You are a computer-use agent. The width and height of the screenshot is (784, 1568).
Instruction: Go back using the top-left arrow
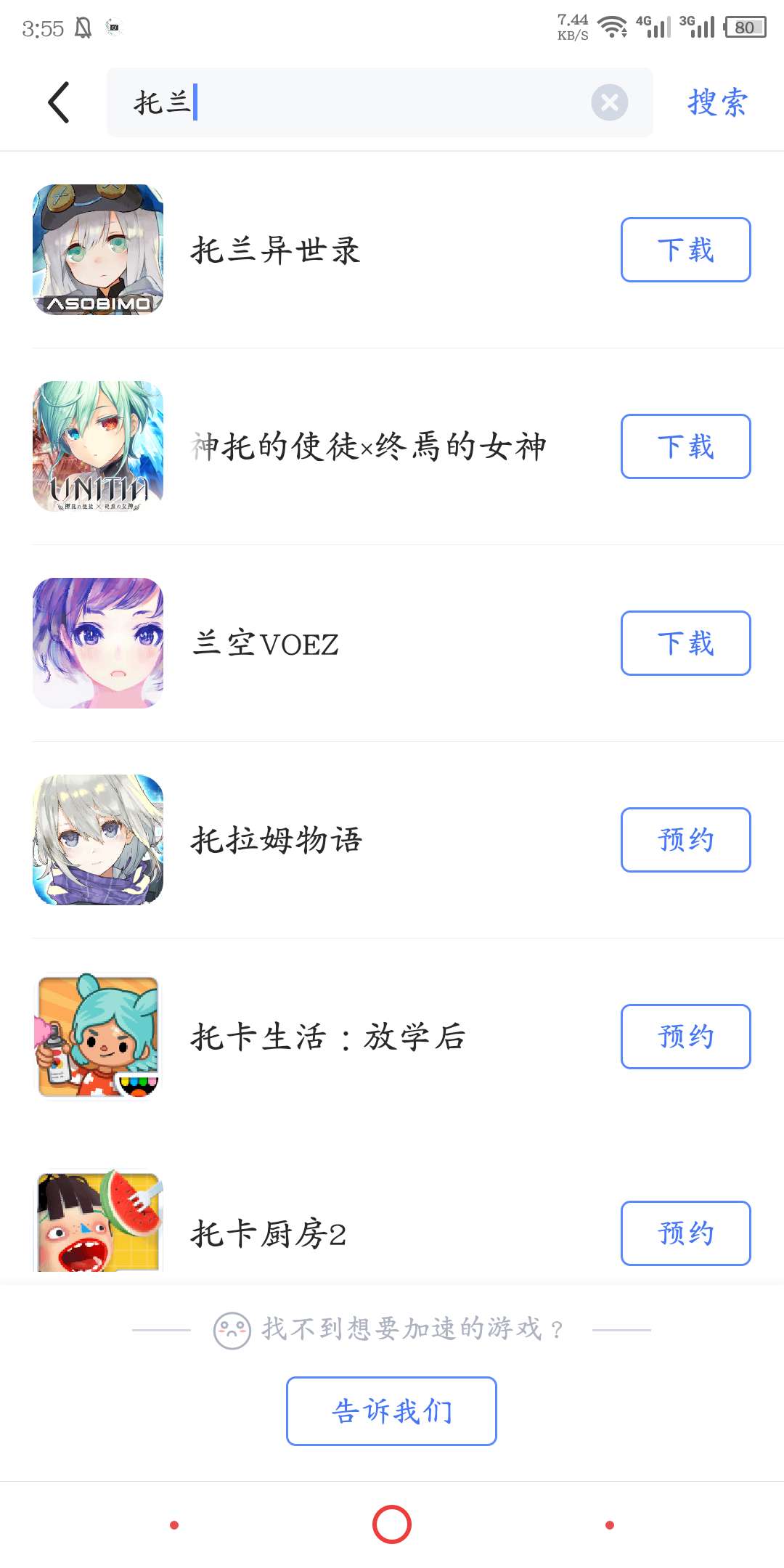pos(59,102)
